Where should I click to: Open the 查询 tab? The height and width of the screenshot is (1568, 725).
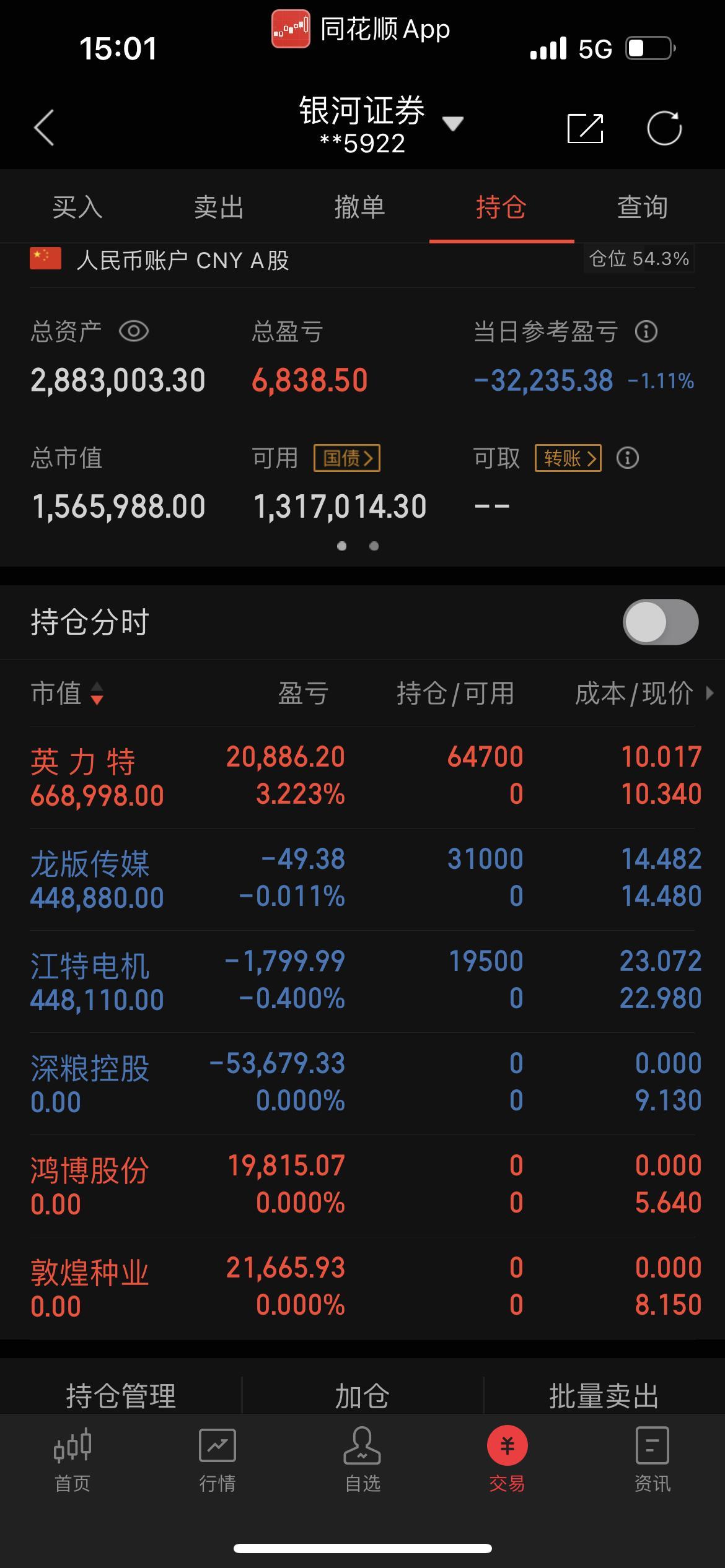(643, 207)
